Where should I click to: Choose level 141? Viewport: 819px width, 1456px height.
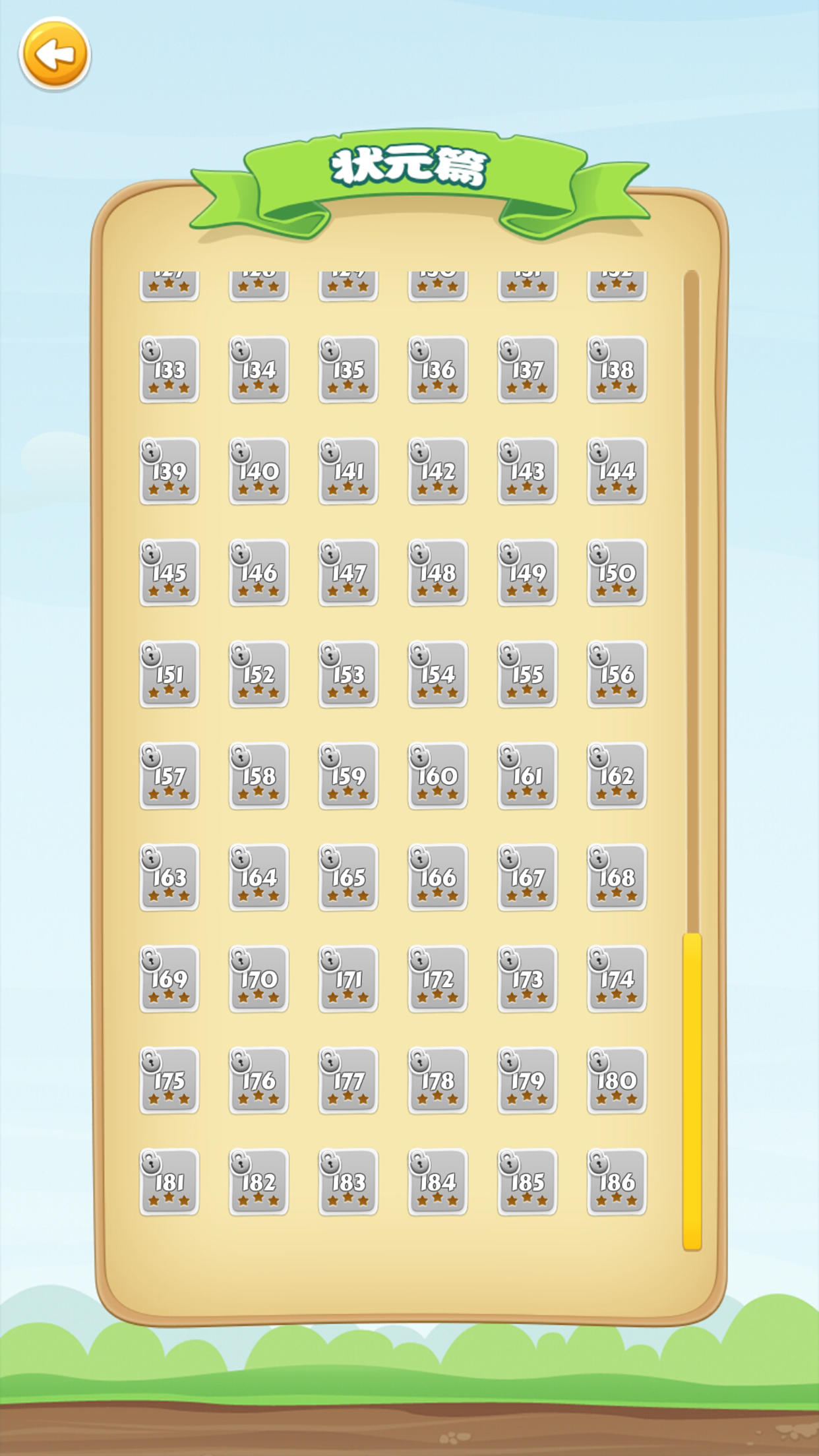[x=348, y=471]
